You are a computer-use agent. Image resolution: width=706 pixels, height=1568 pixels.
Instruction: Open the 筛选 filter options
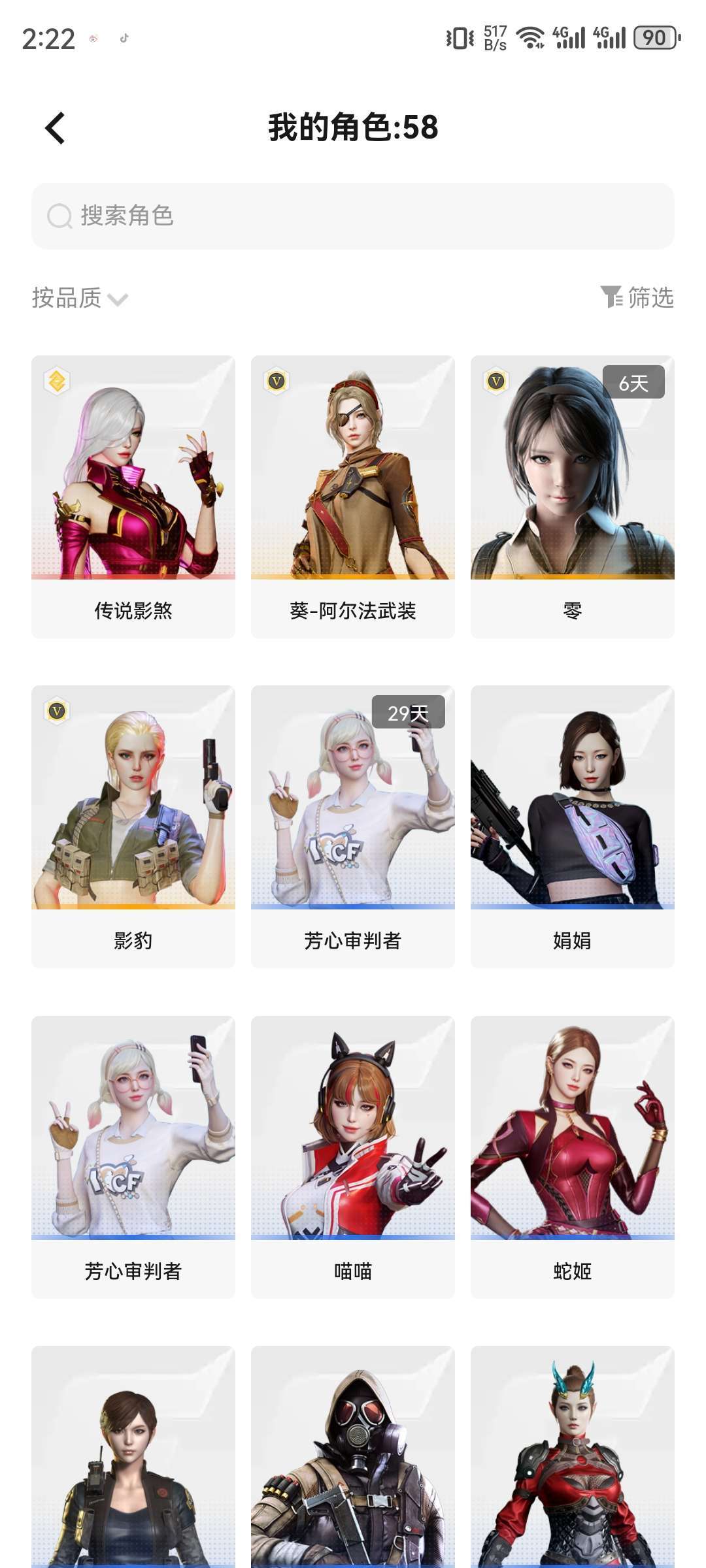[637, 298]
